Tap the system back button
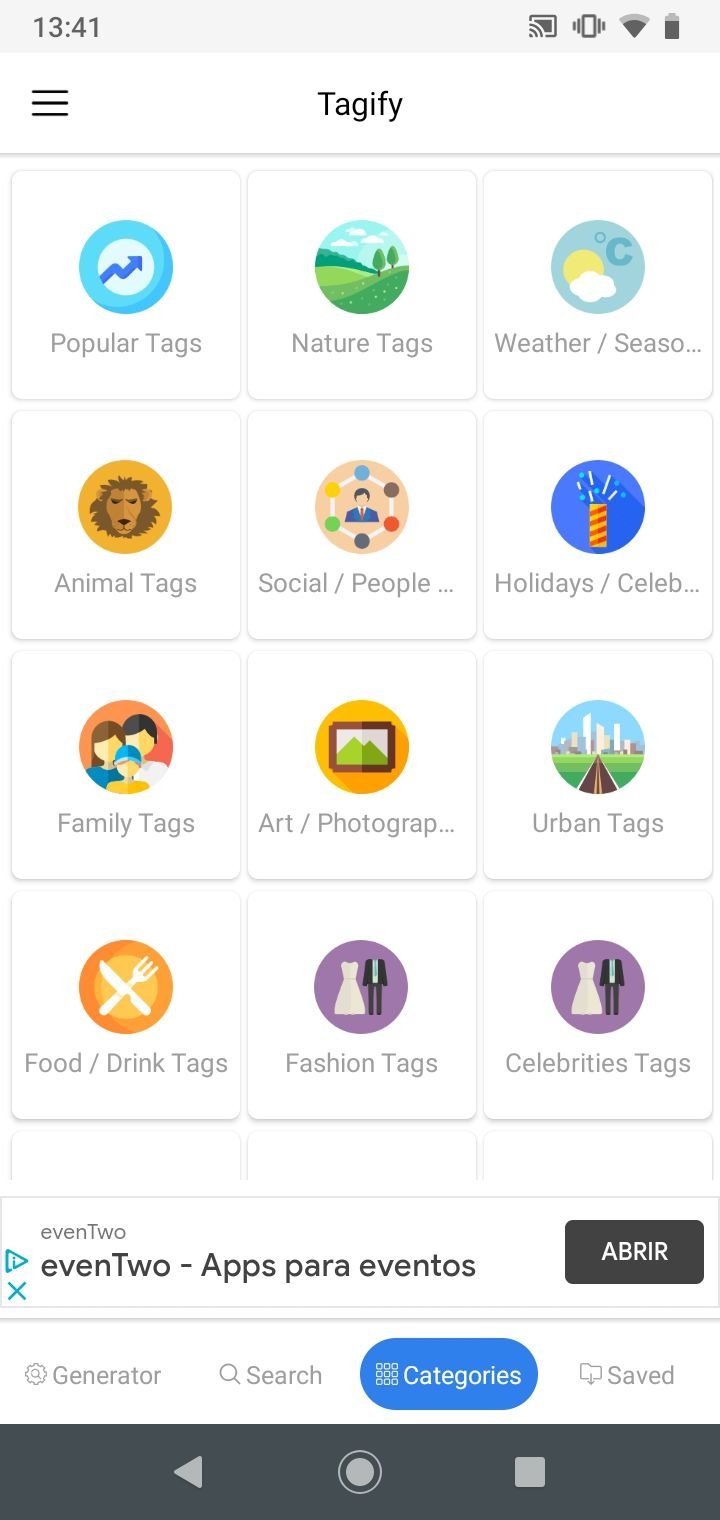Screen dimensions: 720x1520 click(188, 1471)
